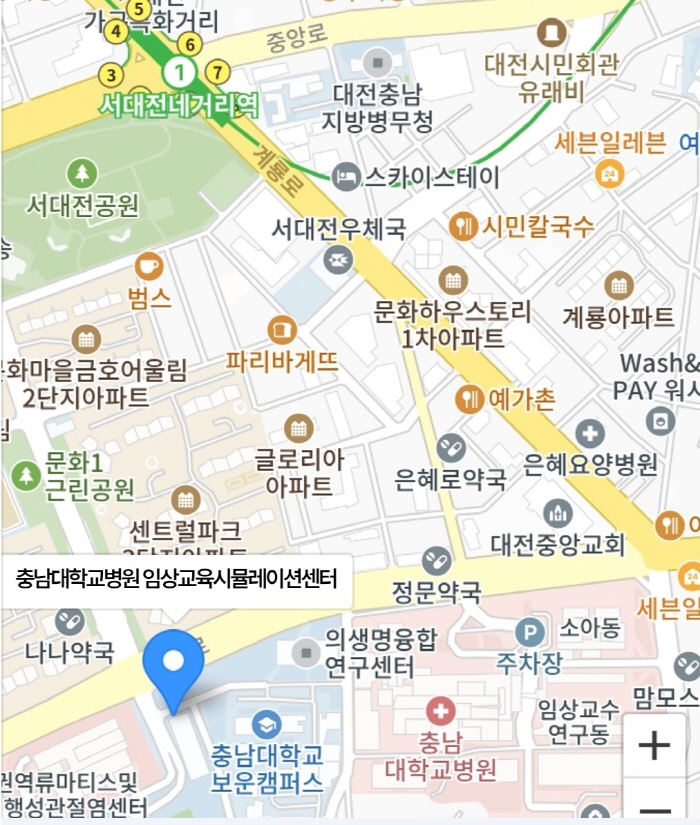Select the 서대전네거리역 subway station icon
Screen dimensions: 700x825
click(179, 72)
